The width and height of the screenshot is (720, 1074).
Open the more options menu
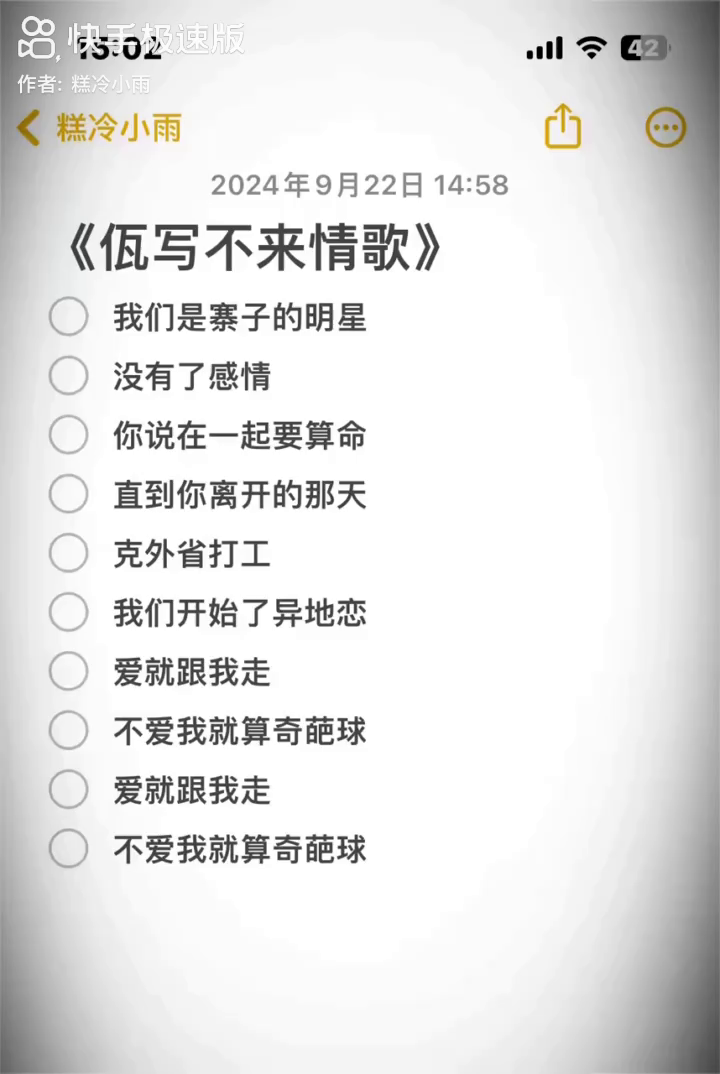665,127
